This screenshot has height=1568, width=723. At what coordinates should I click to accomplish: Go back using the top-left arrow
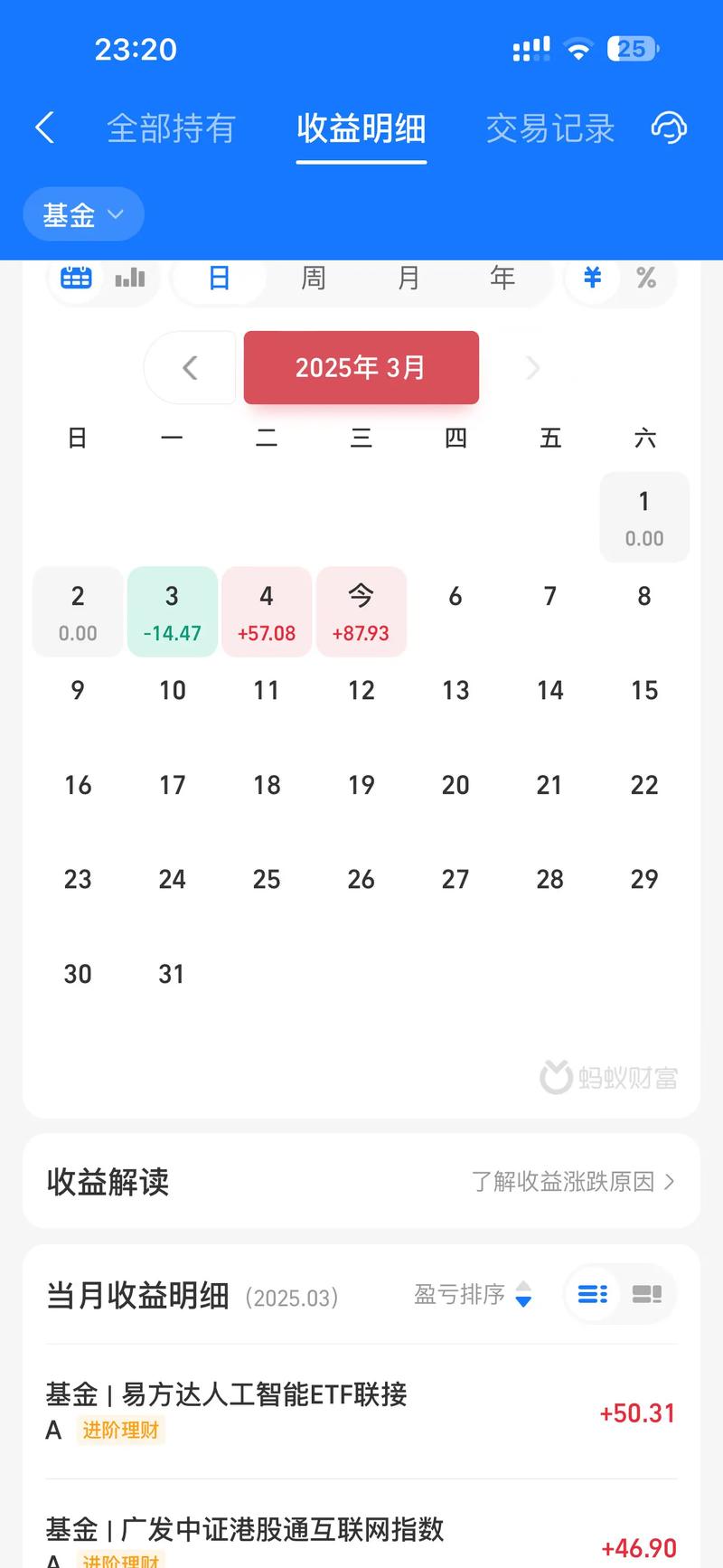point(45,128)
